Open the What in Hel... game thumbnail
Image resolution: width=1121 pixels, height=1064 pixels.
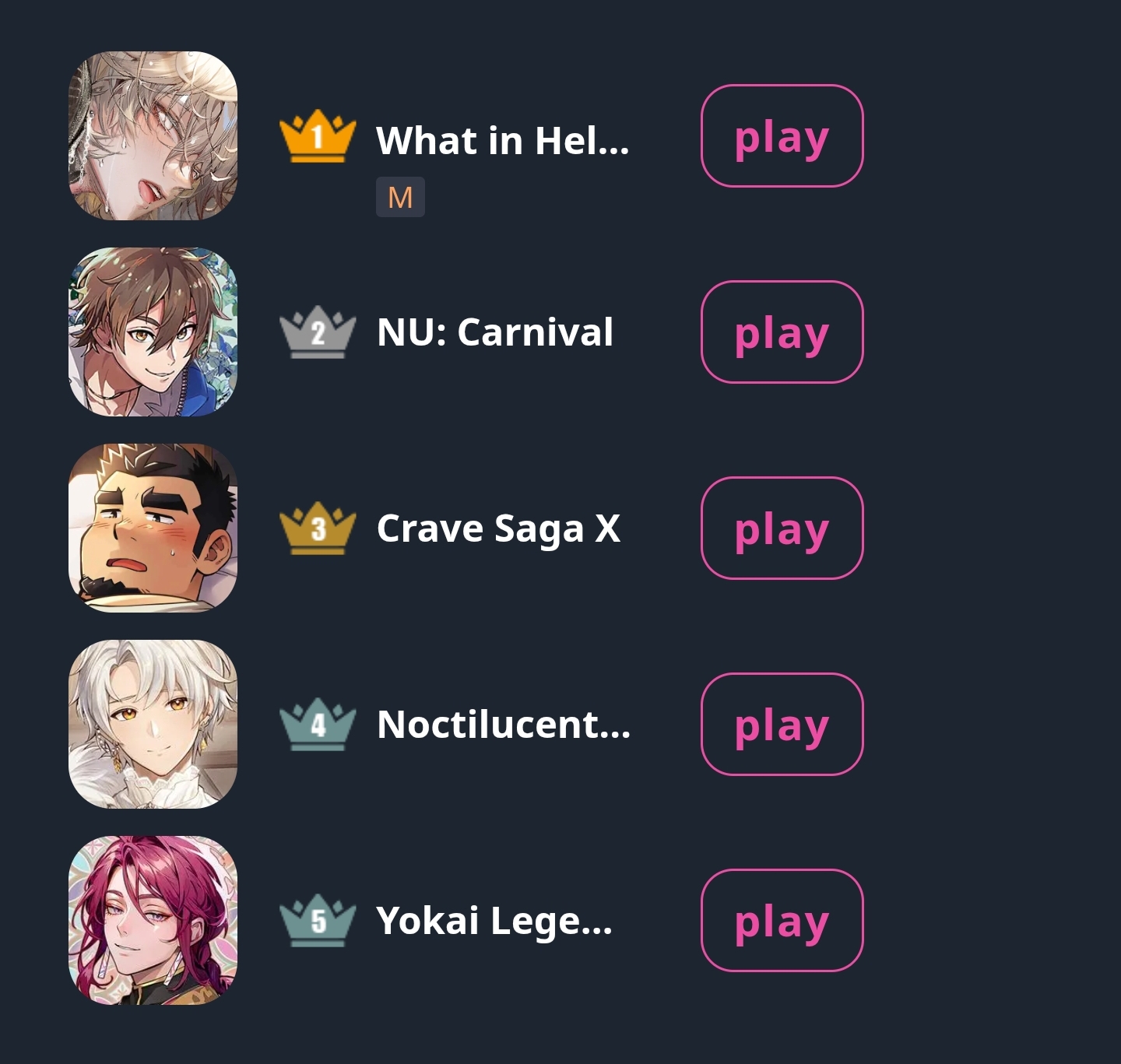click(153, 136)
